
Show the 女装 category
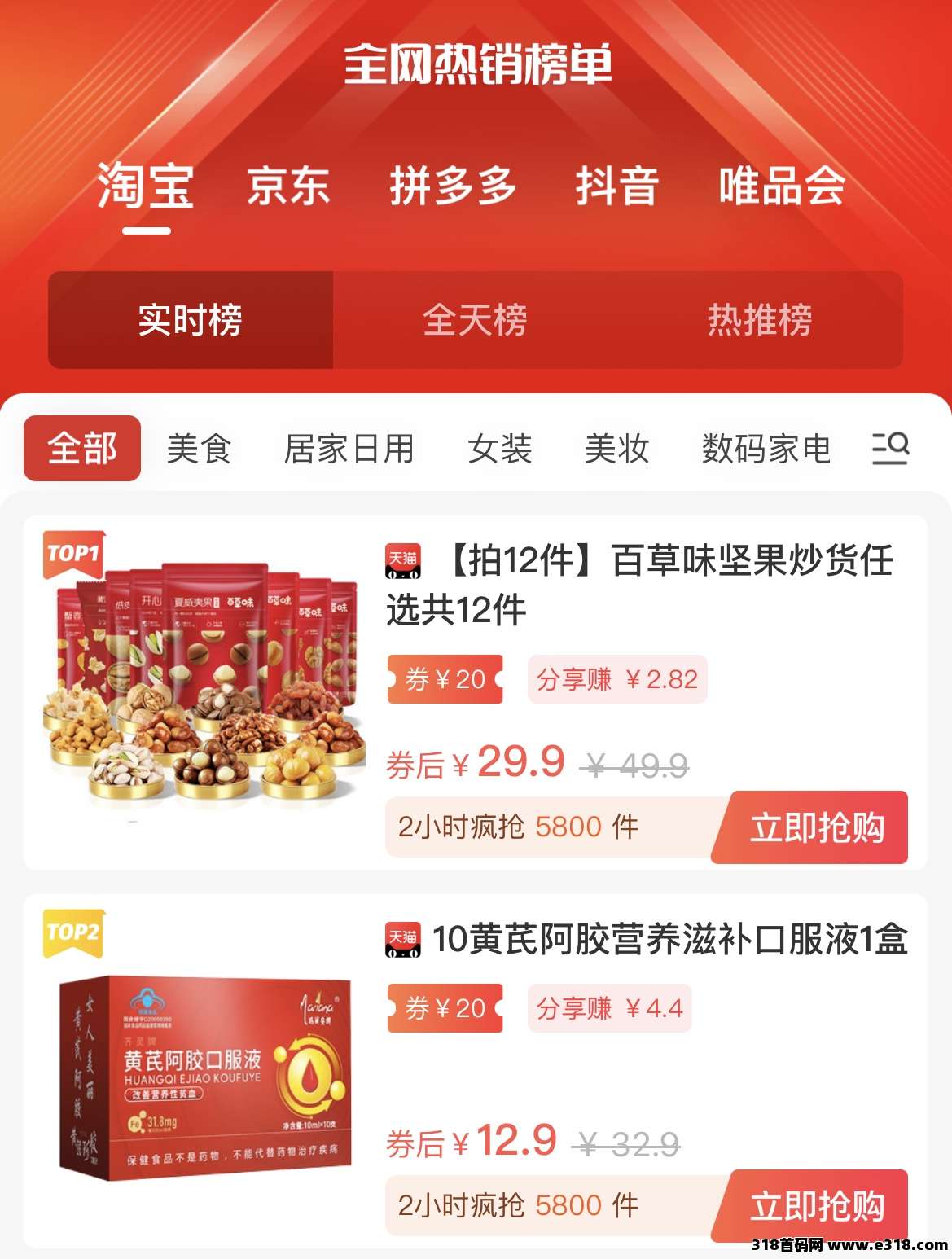pyautogui.click(x=499, y=449)
